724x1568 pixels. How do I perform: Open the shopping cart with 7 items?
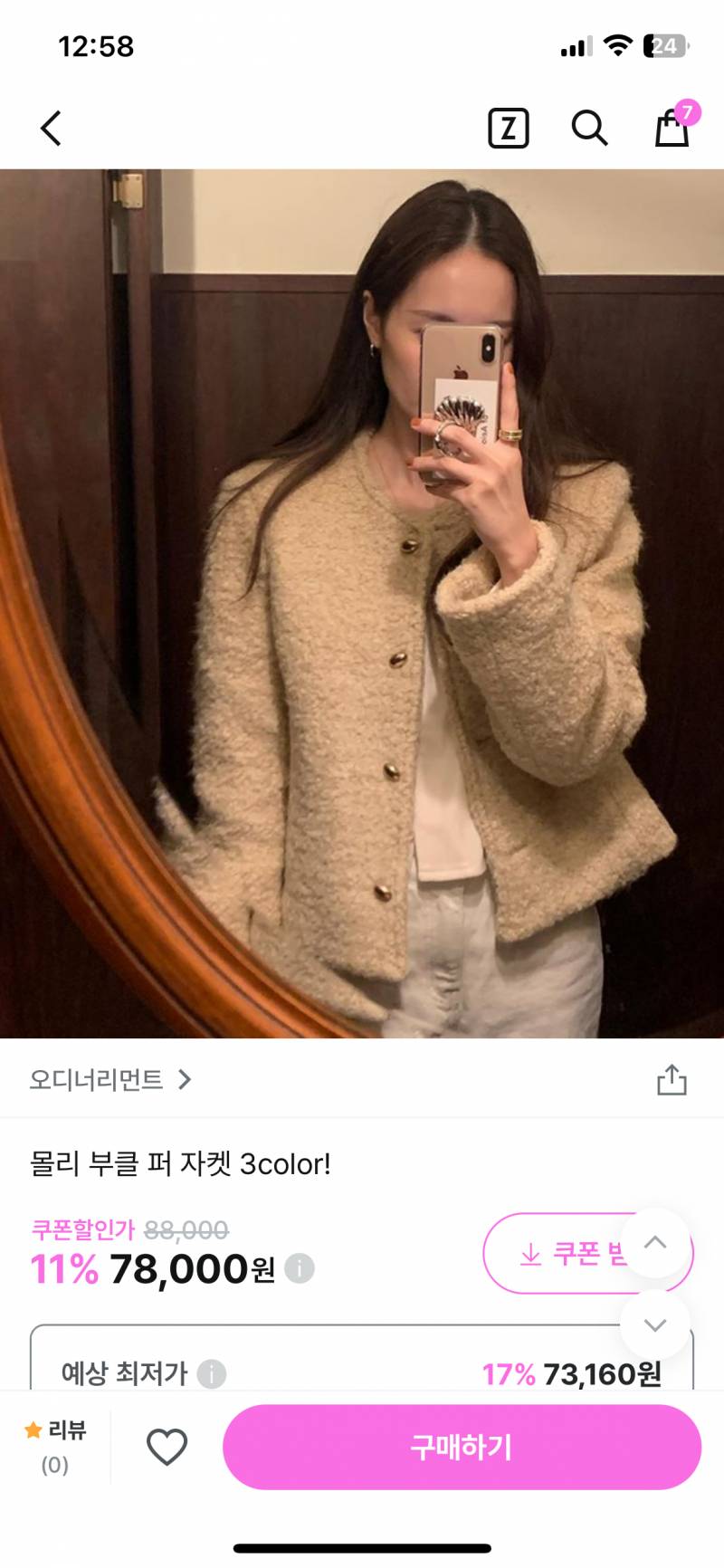671,129
